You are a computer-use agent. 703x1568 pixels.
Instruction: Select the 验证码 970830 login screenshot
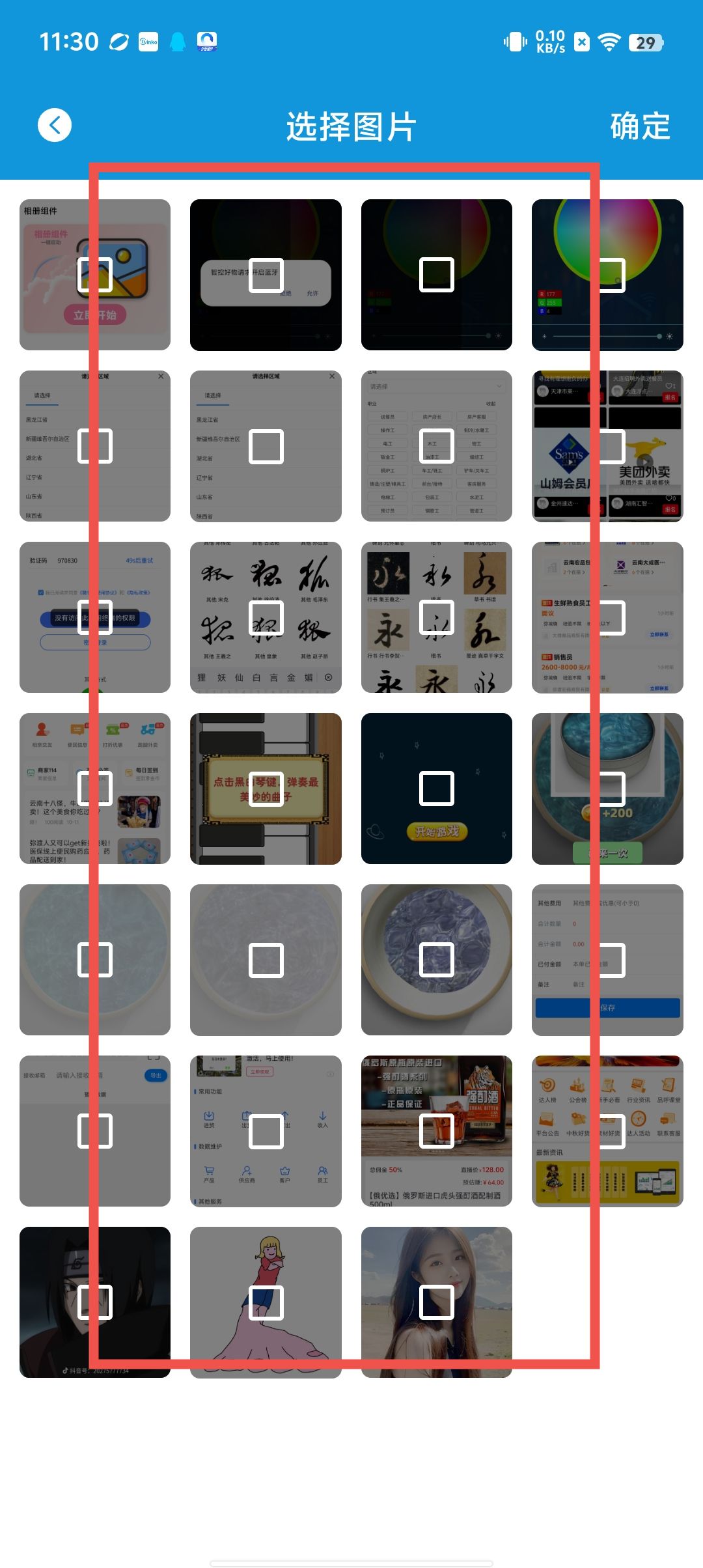pyautogui.click(x=95, y=617)
